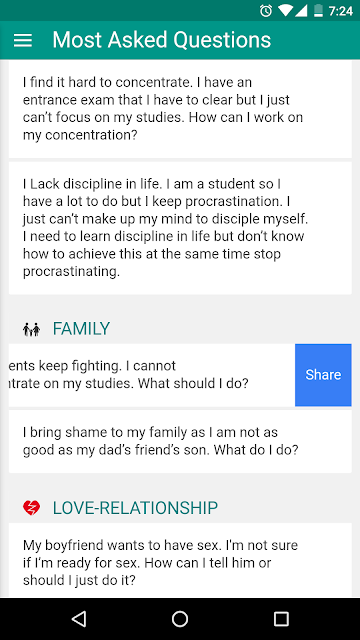This screenshot has height=640, width=360.
Task: View the boyfriend wants sex question
Action: click(180, 560)
